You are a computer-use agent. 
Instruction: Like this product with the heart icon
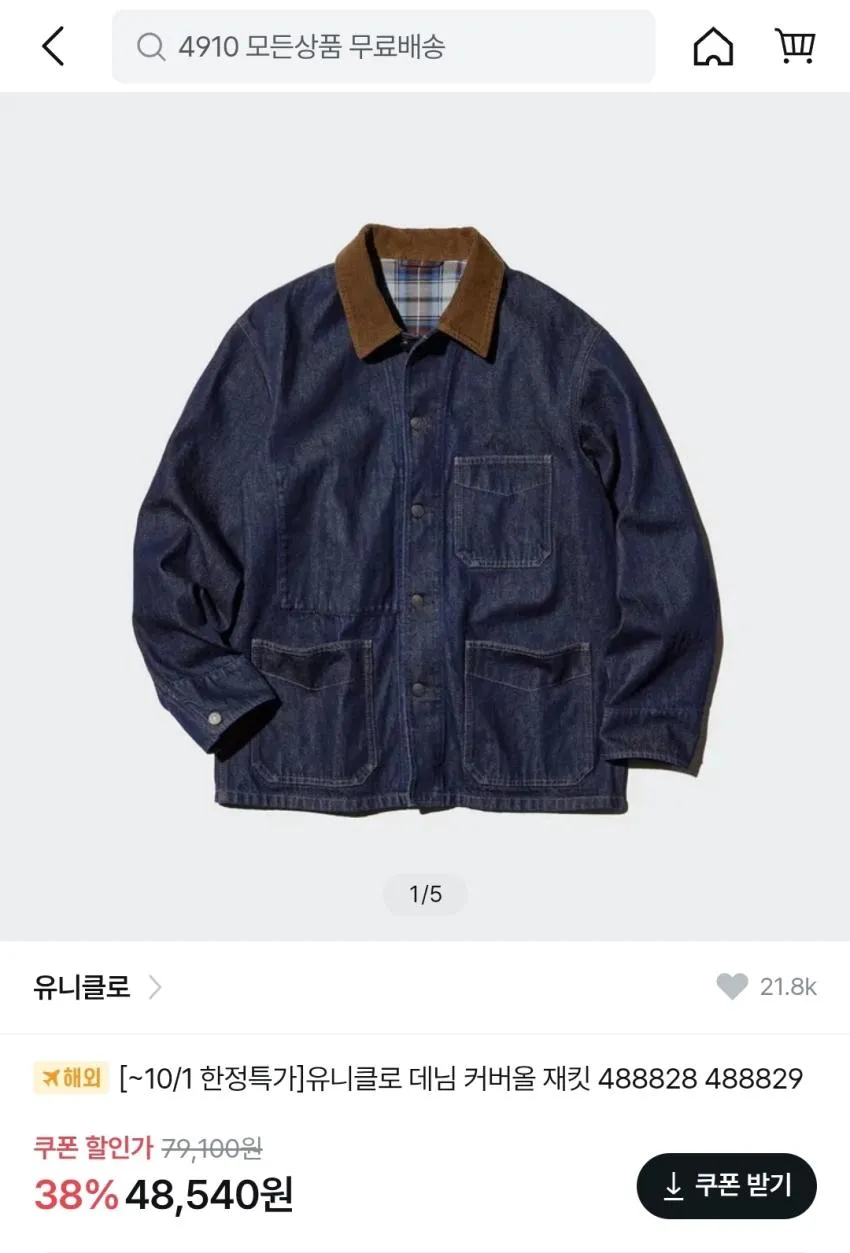[x=732, y=987]
